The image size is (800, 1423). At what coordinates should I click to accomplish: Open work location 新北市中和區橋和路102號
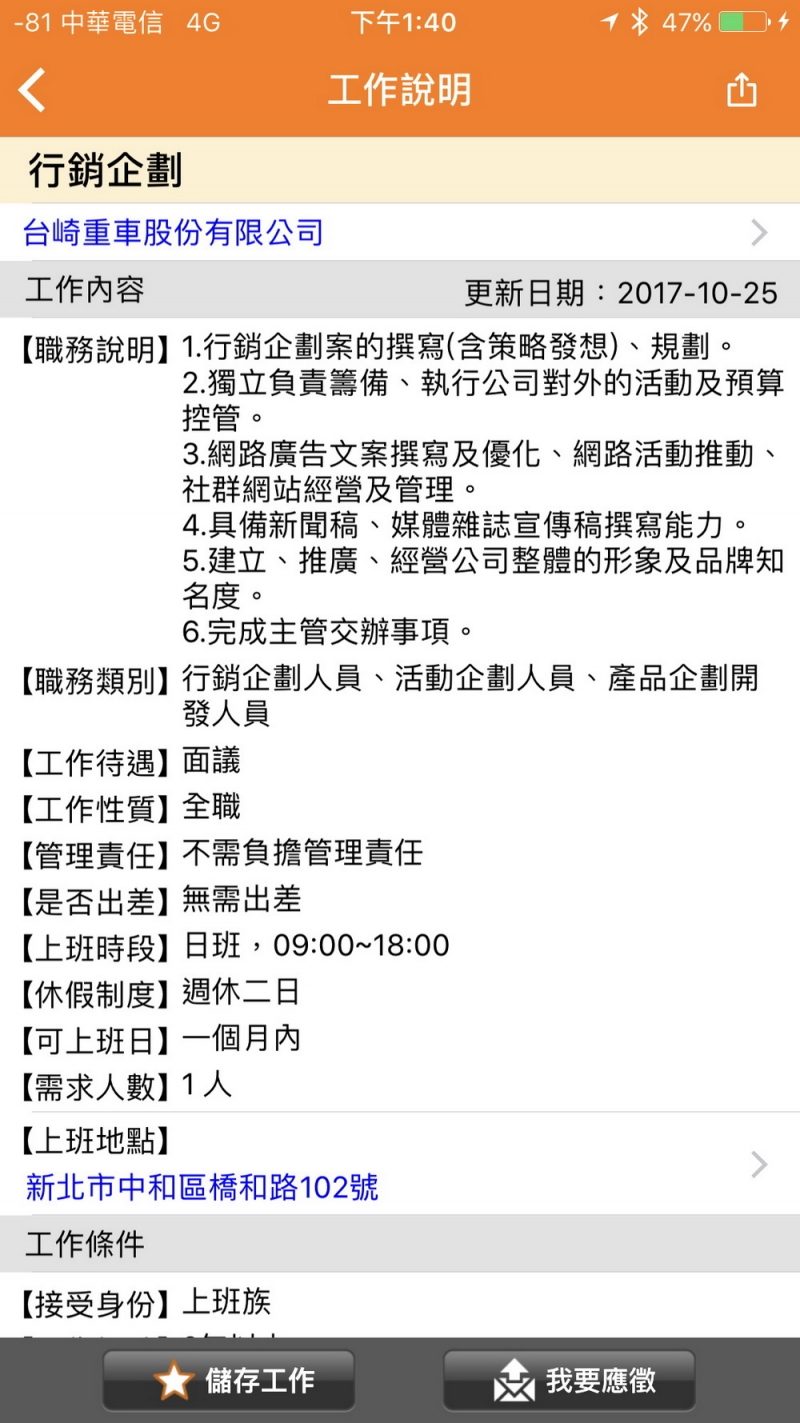pyautogui.click(x=202, y=1187)
